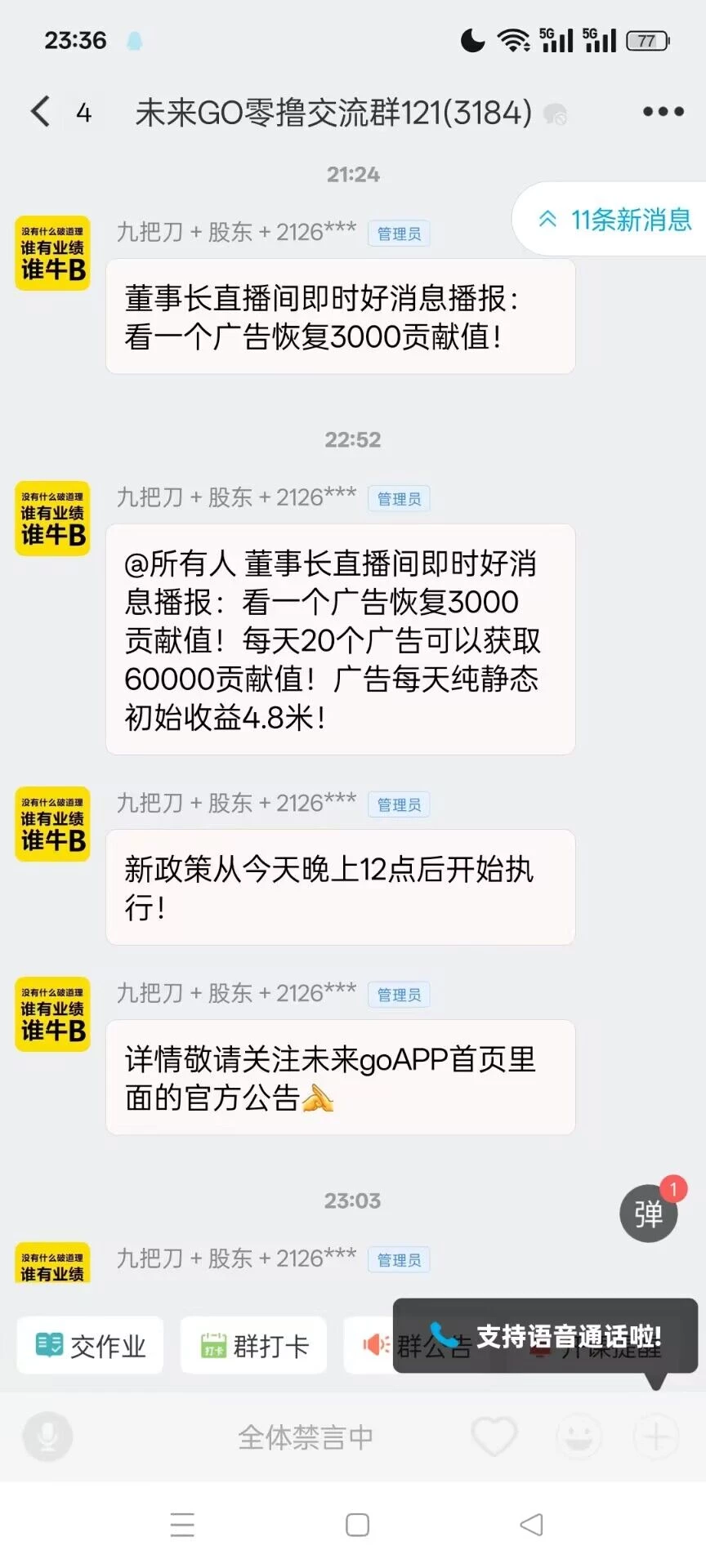Tap sender avatar on 21:24 message
Image resolution: width=706 pixels, height=1568 pixels.
52,253
